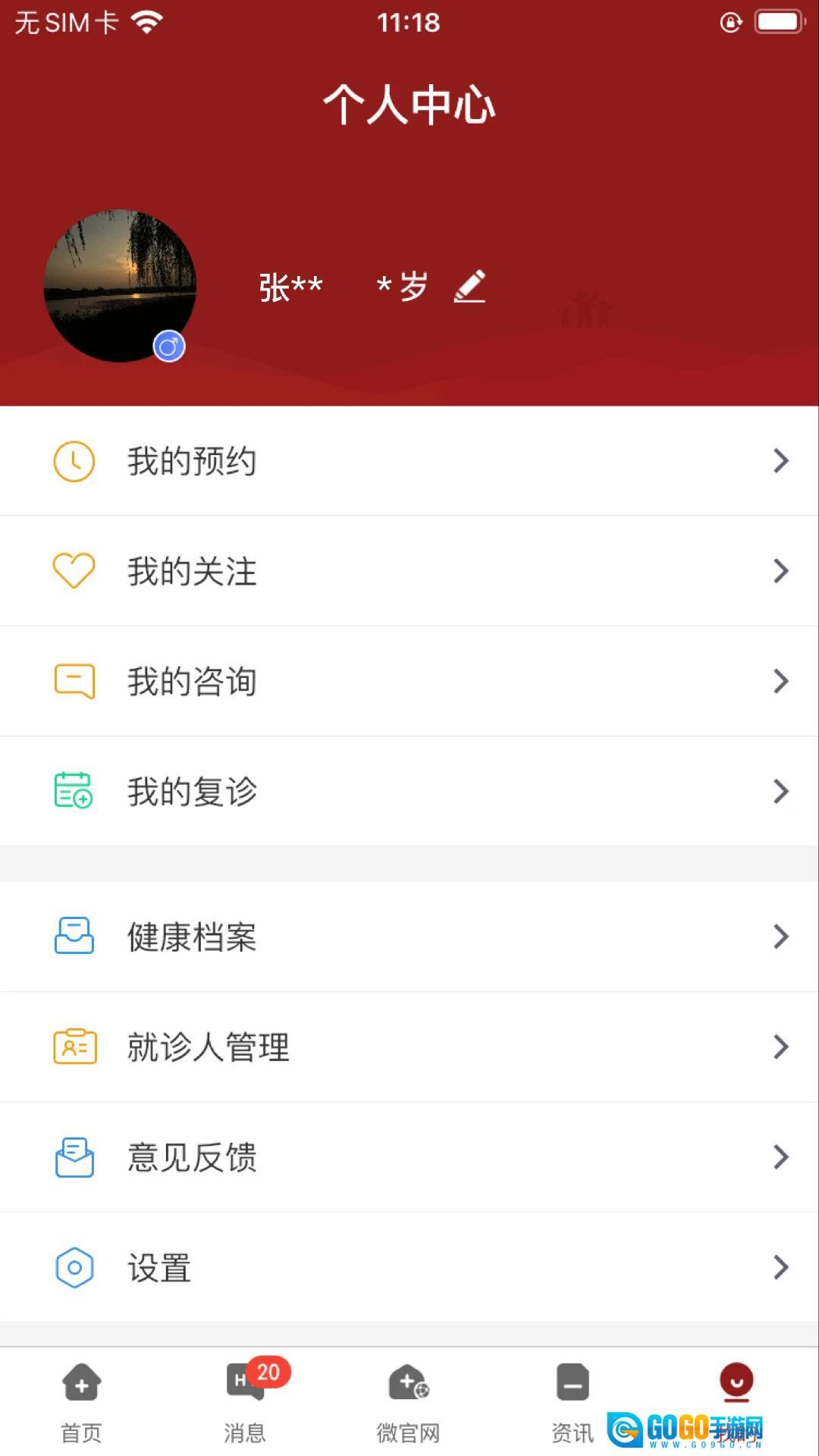
Task: Open 就诊人管理 by clicking its label
Action: [209, 1047]
